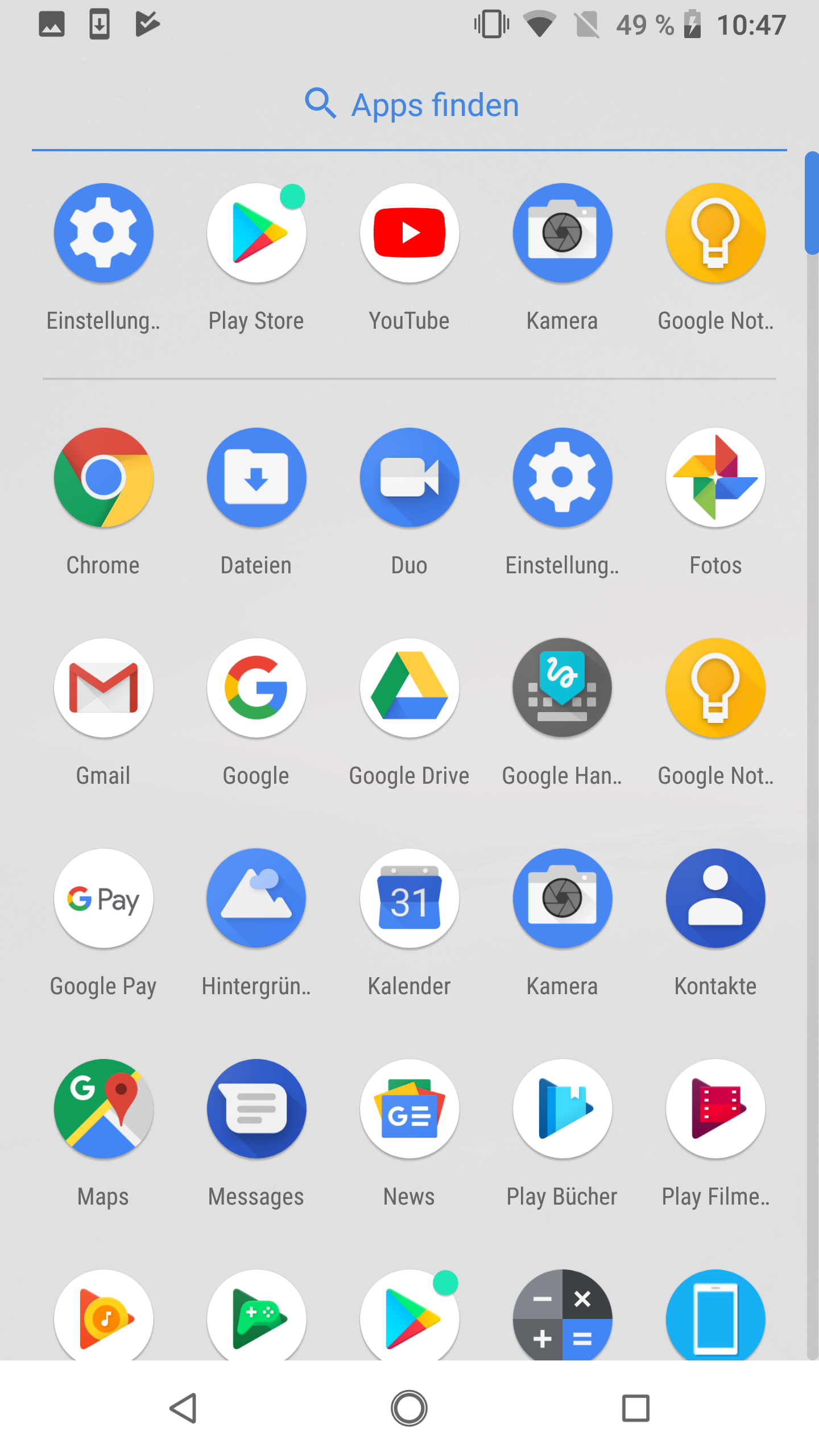This screenshot has width=819, height=1456.
Task: Open Gmail
Action: pyautogui.click(x=104, y=688)
